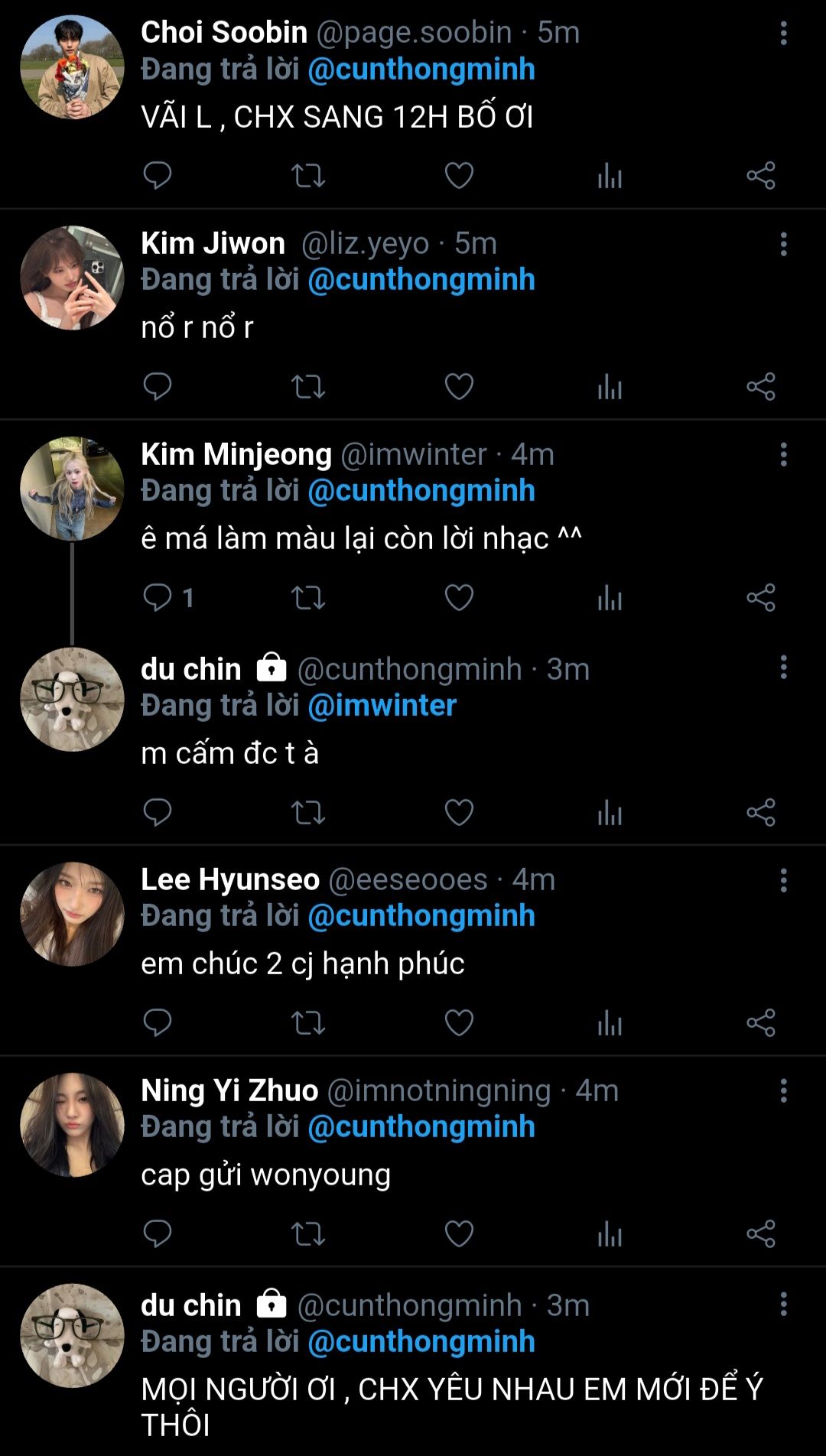Reply to Choi Soobin's comment
The width and height of the screenshot is (826, 1456).
[x=158, y=176]
